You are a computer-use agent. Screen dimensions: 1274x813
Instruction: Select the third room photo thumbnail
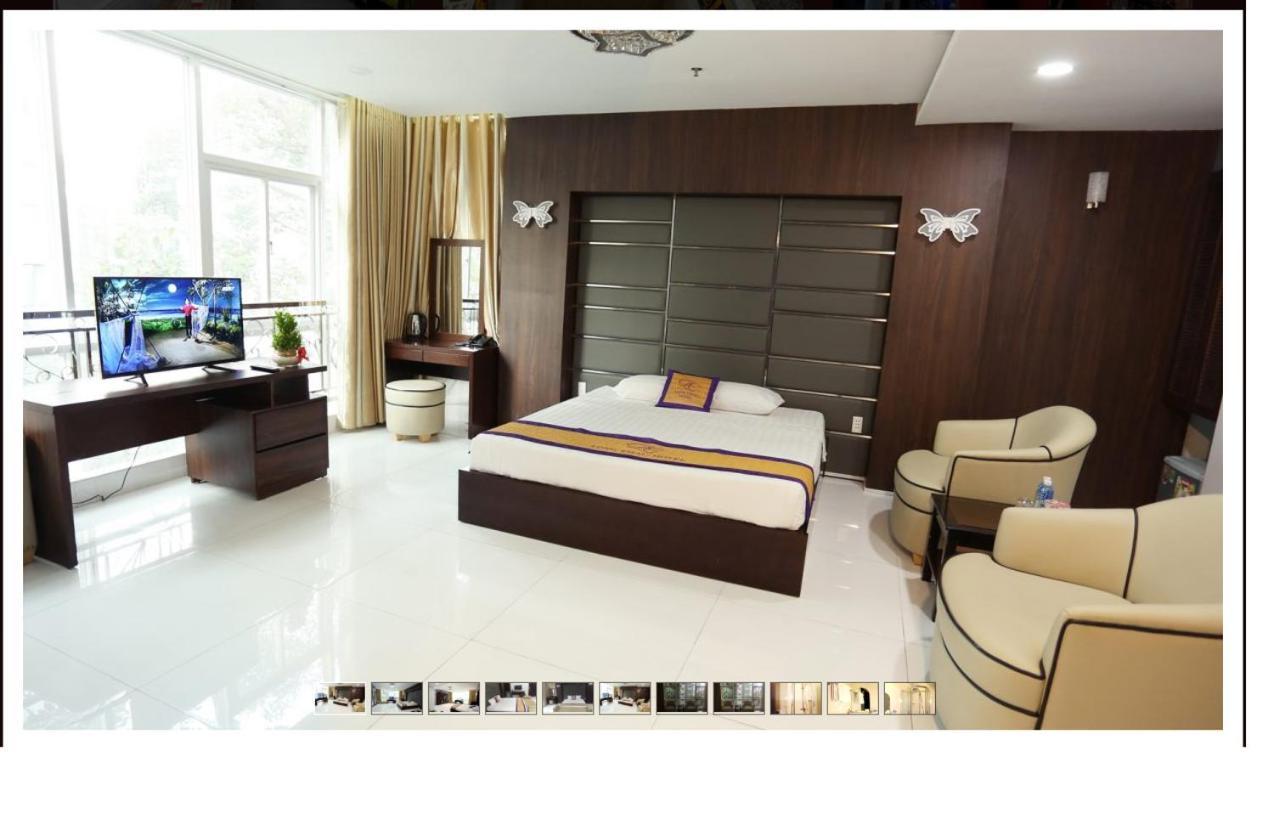coord(454,698)
